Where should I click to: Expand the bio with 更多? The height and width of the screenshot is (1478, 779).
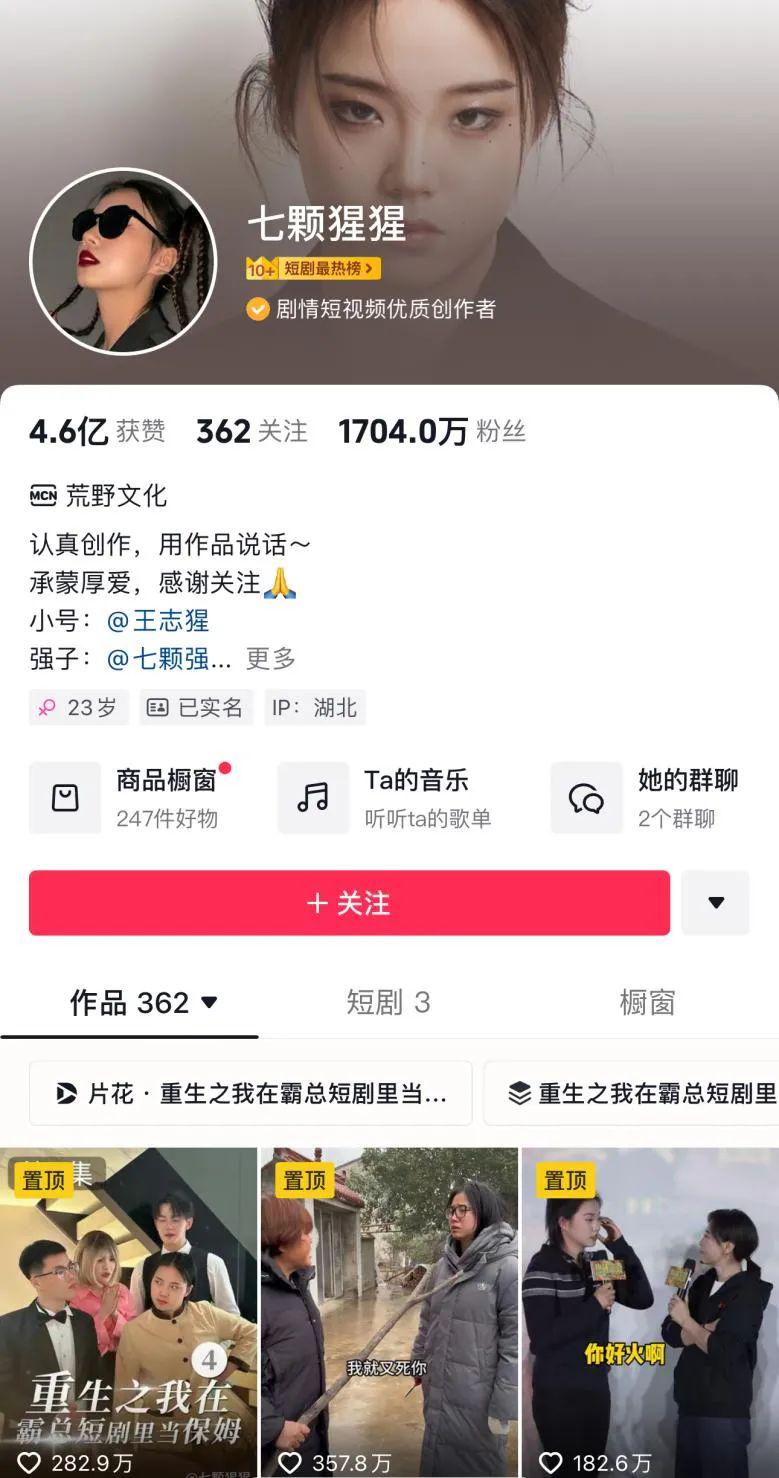pyautogui.click(x=271, y=658)
